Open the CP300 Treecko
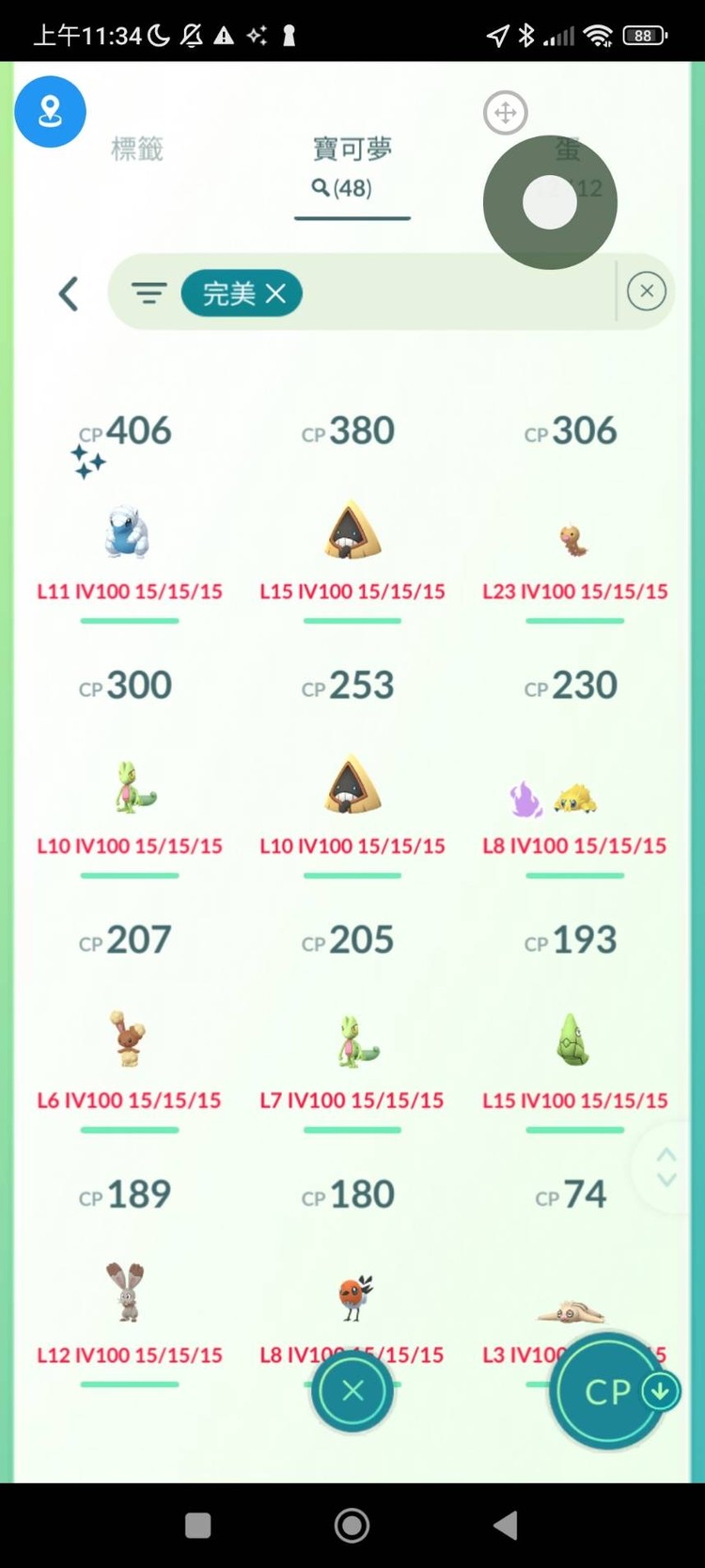This screenshot has height=1568, width=705. [x=130, y=786]
